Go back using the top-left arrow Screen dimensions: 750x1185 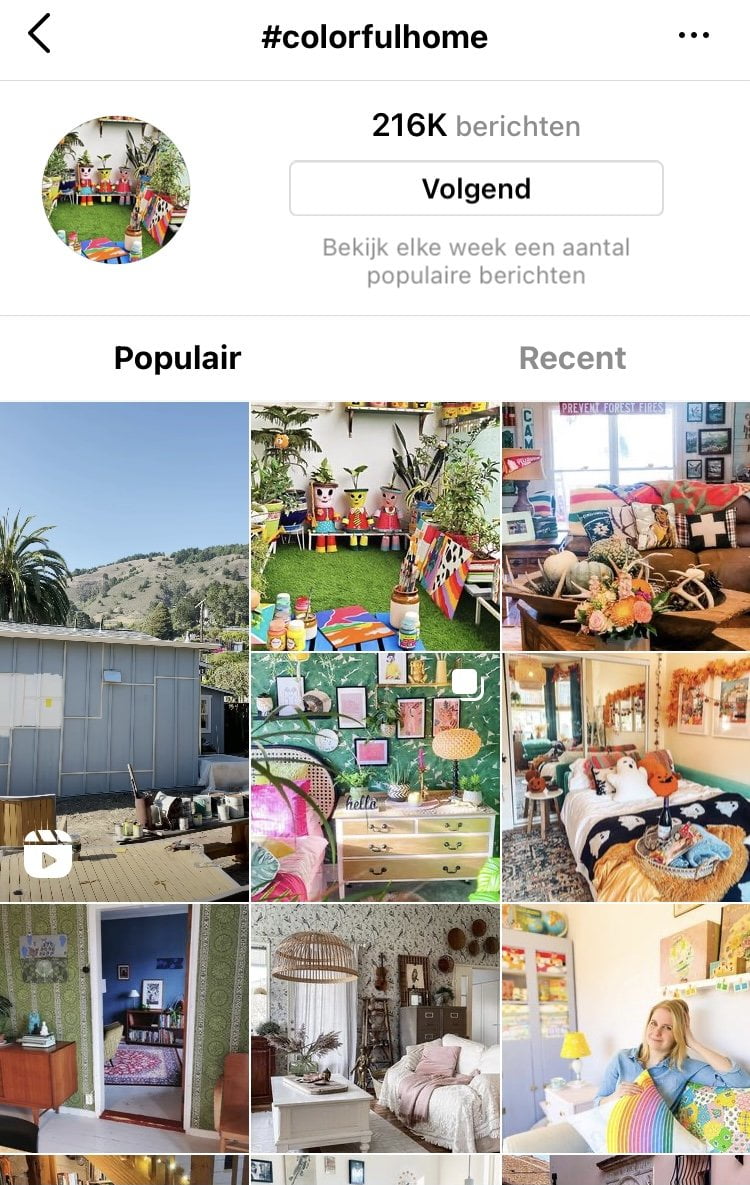[x=39, y=35]
